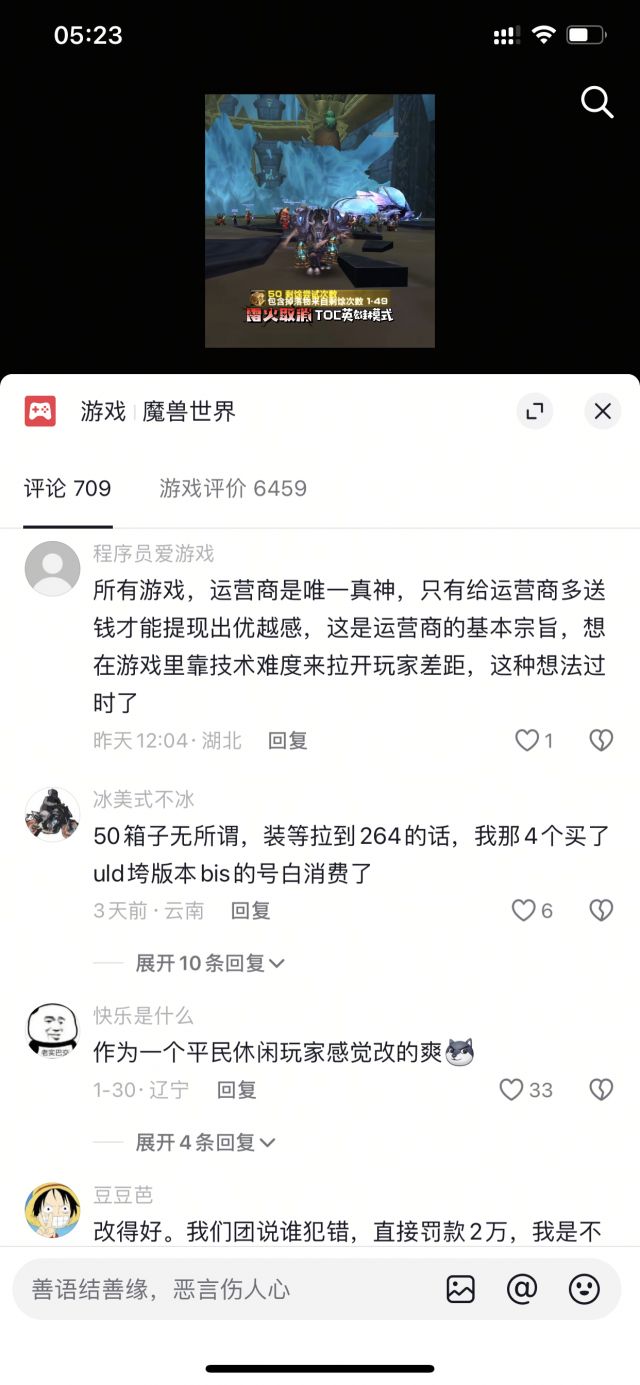Open the emoji picker
The image size is (640, 1385).
pyautogui.click(x=584, y=1289)
